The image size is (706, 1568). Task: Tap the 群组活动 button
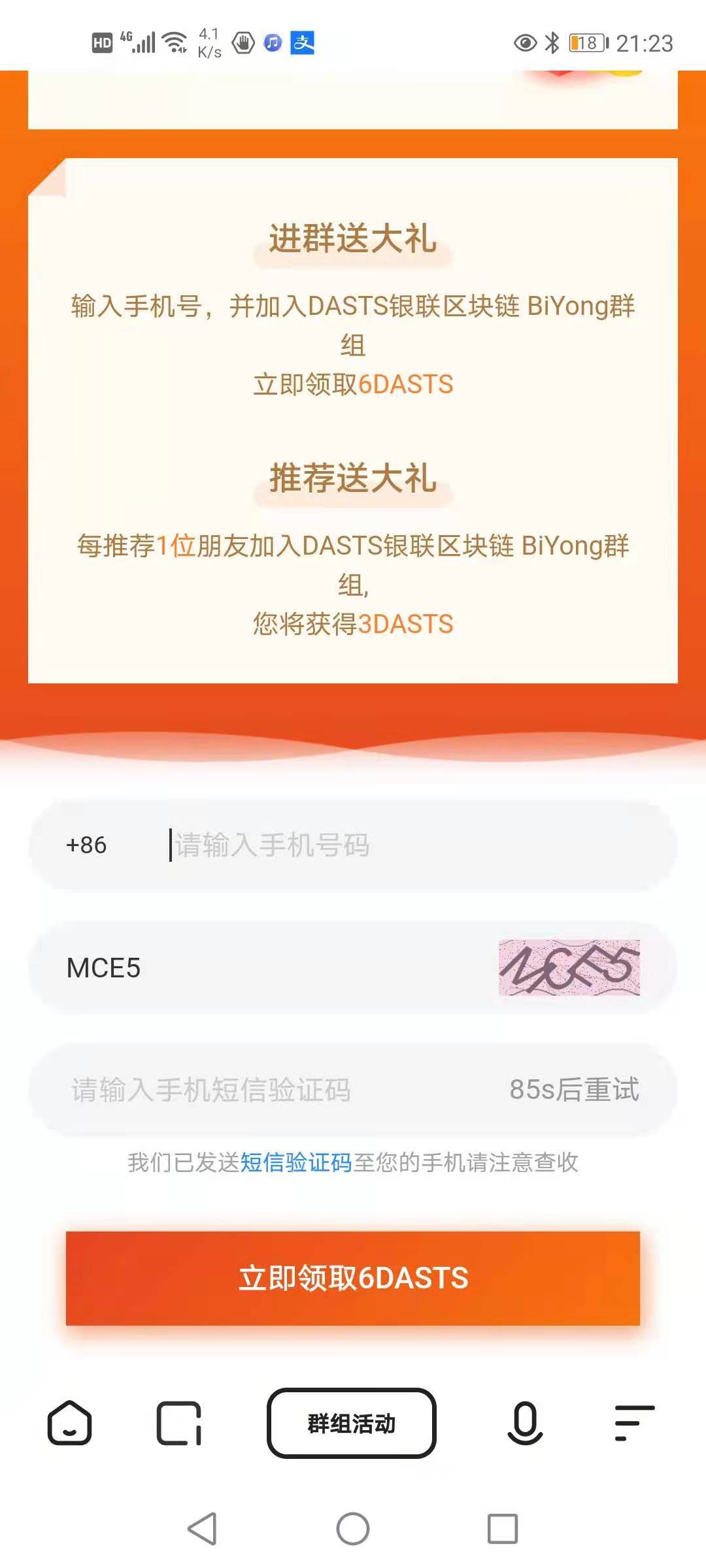[x=352, y=1423]
